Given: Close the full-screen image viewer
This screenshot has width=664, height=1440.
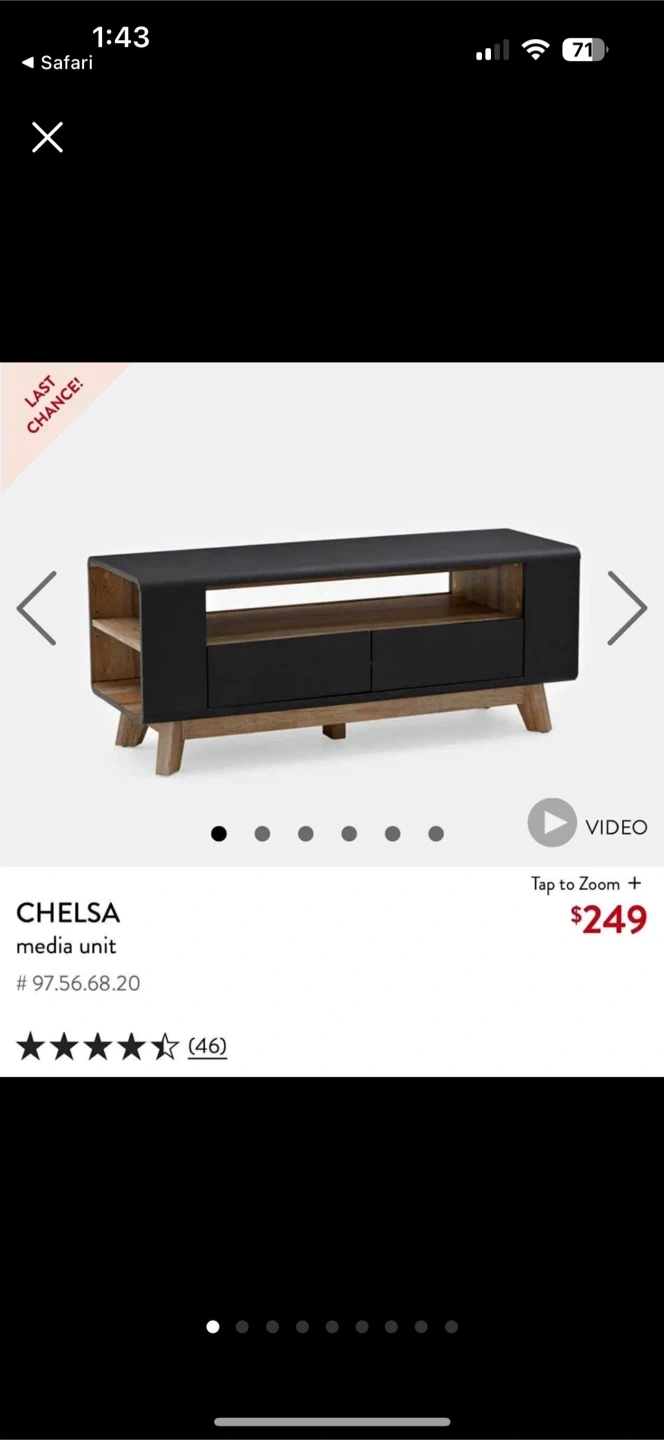Looking at the screenshot, I should [47, 137].
